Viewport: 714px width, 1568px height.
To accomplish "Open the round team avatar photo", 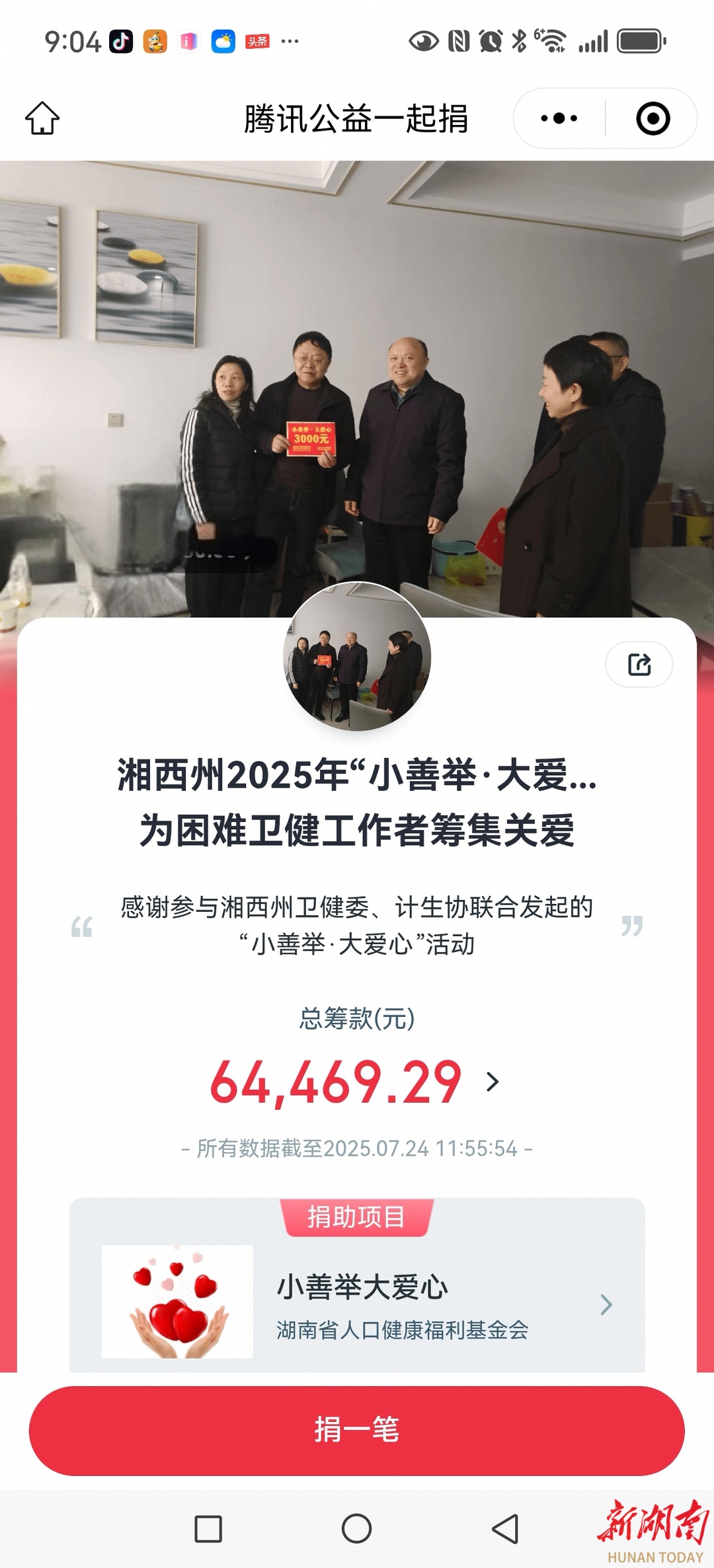I will pos(357,657).
